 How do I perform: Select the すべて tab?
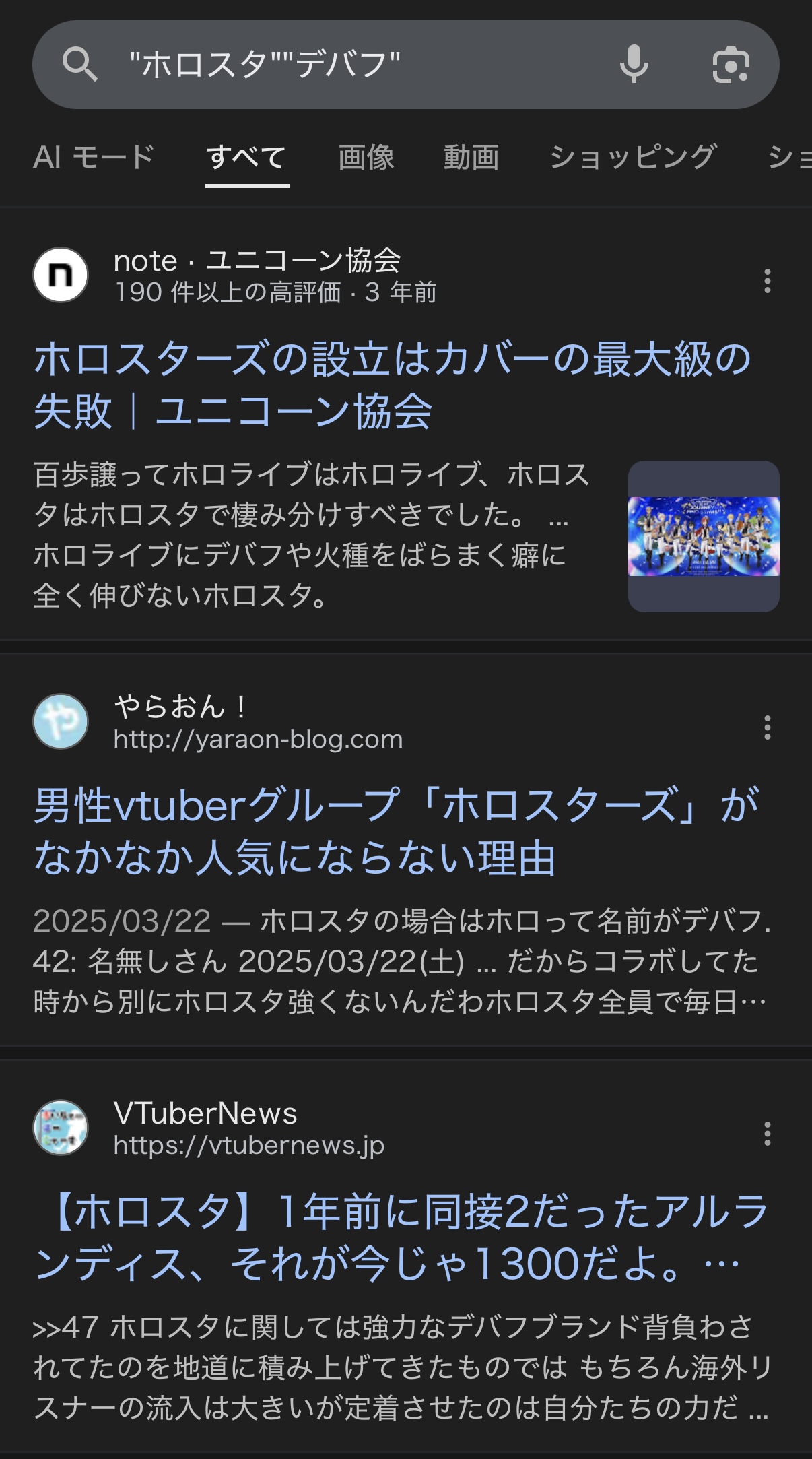point(246,158)
